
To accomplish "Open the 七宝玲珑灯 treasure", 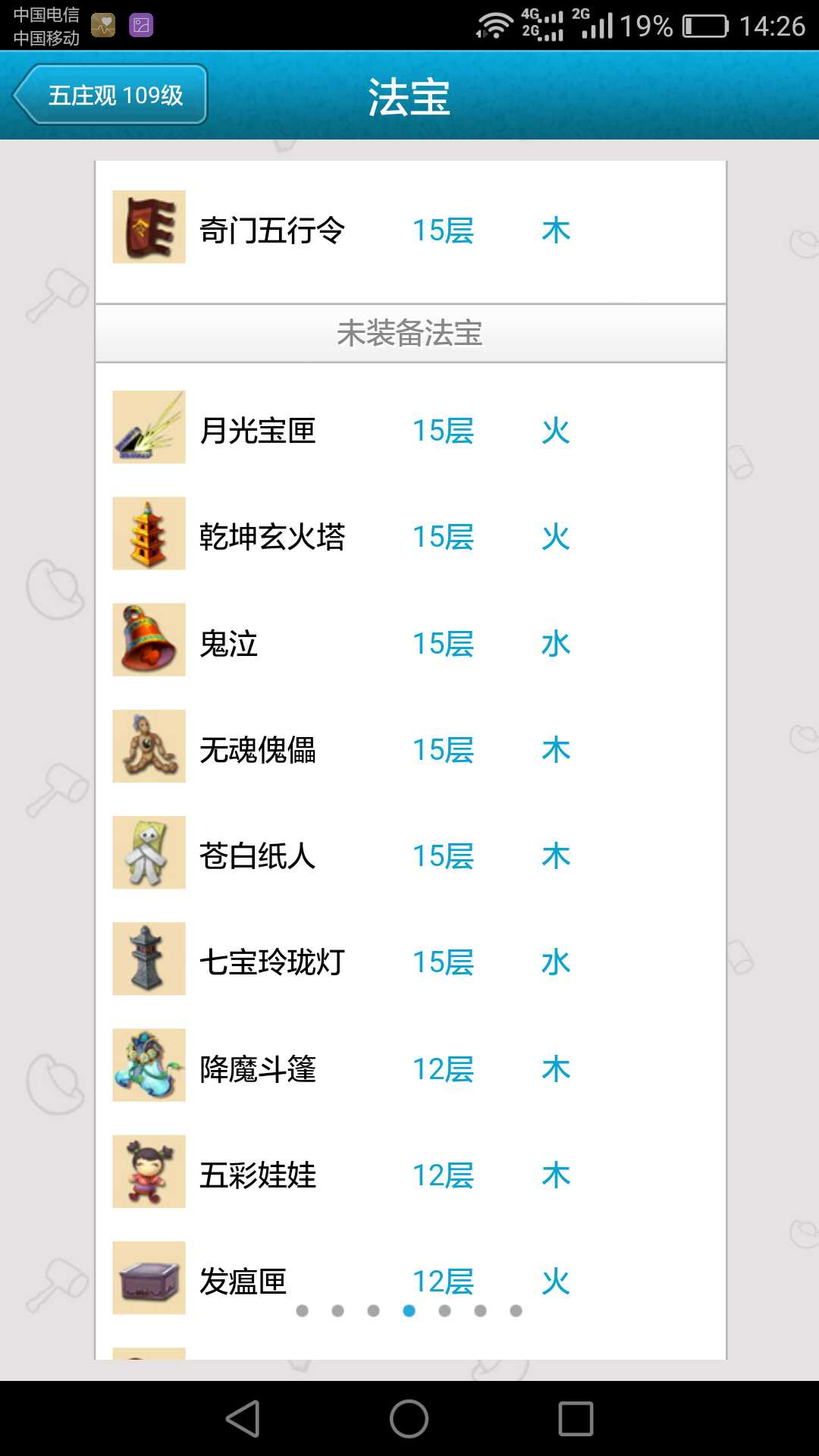I will pos(409,962).
